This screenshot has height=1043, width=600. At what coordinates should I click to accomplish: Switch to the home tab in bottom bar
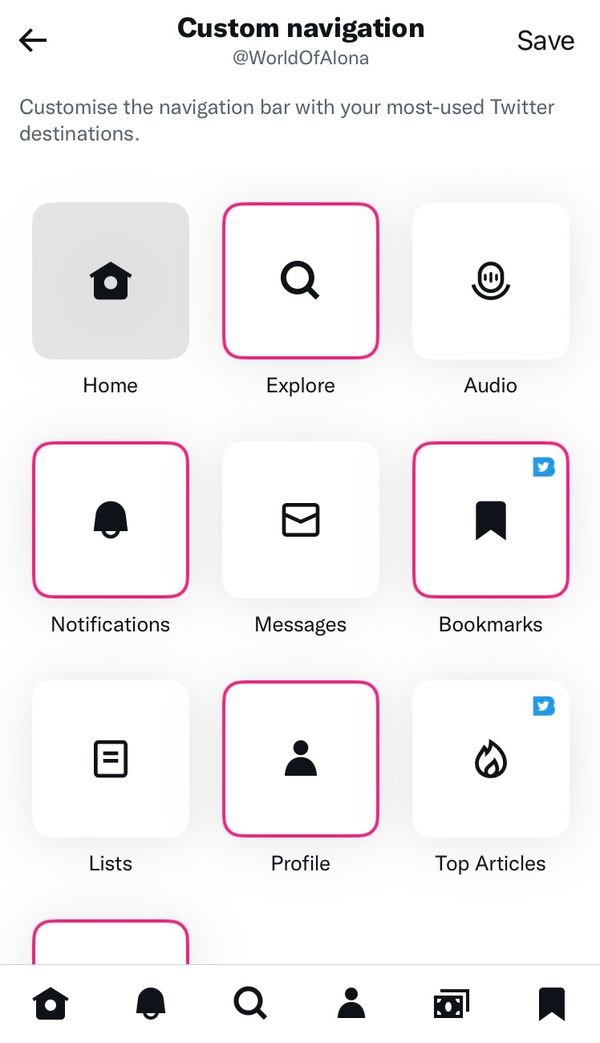(x=50, y=1003)
